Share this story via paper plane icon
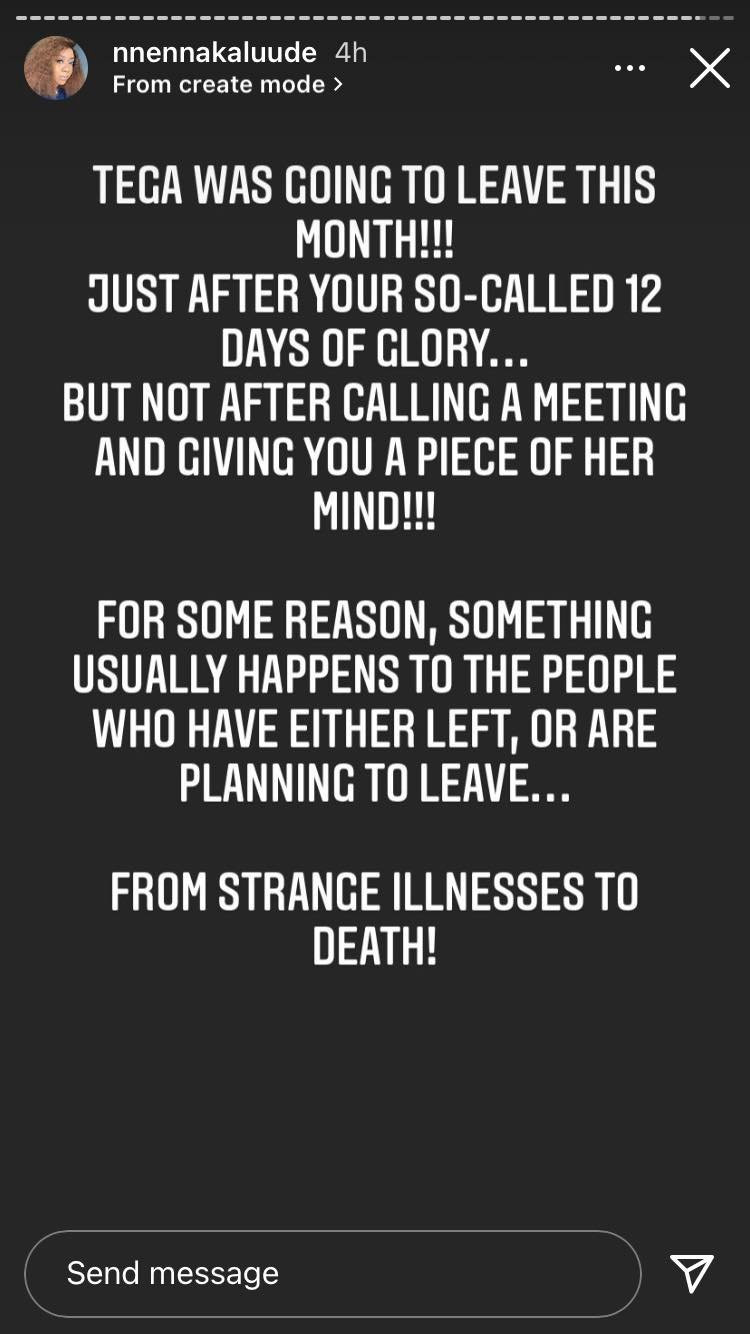Viewport: 750px width, 1334px height. click(x=692, y=1273)
